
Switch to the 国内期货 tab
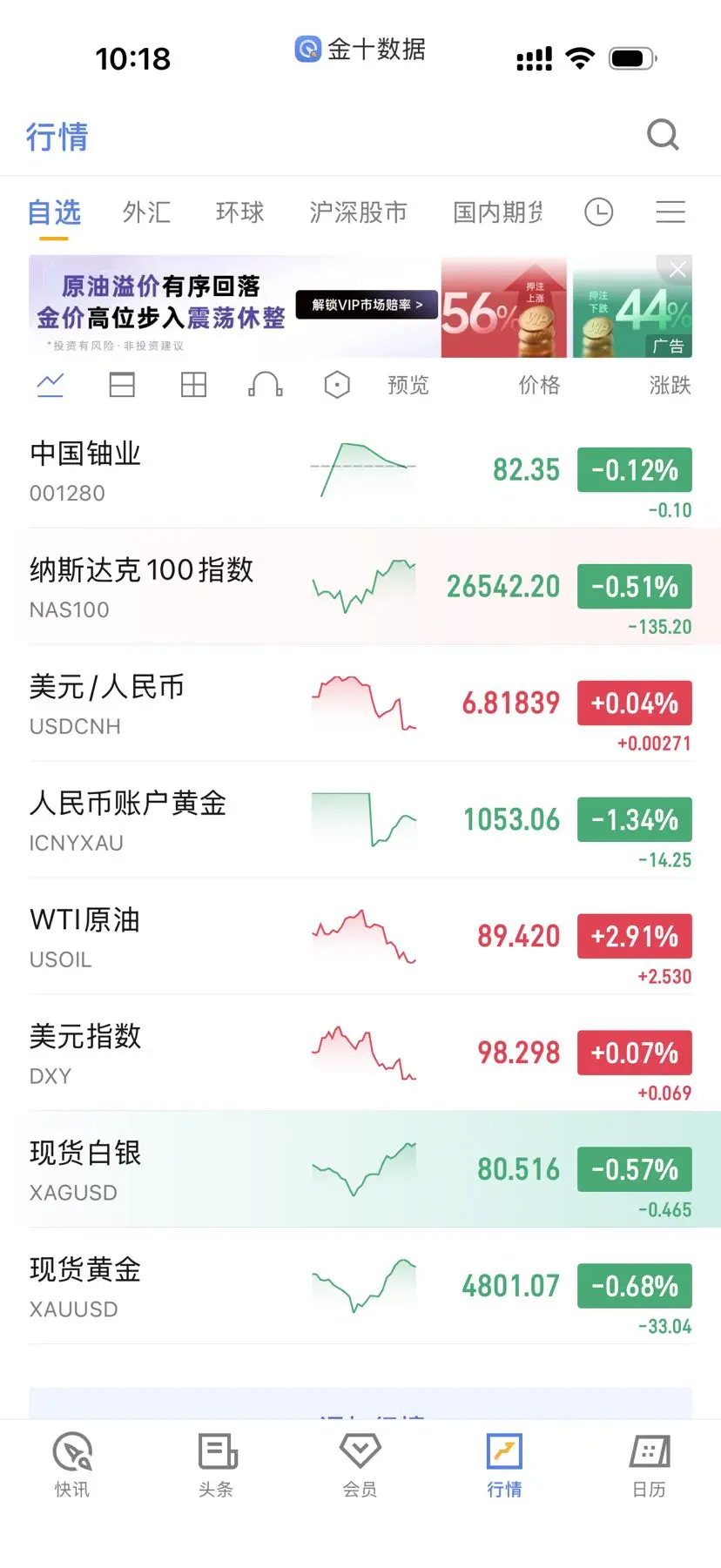(x=497, y=212)
